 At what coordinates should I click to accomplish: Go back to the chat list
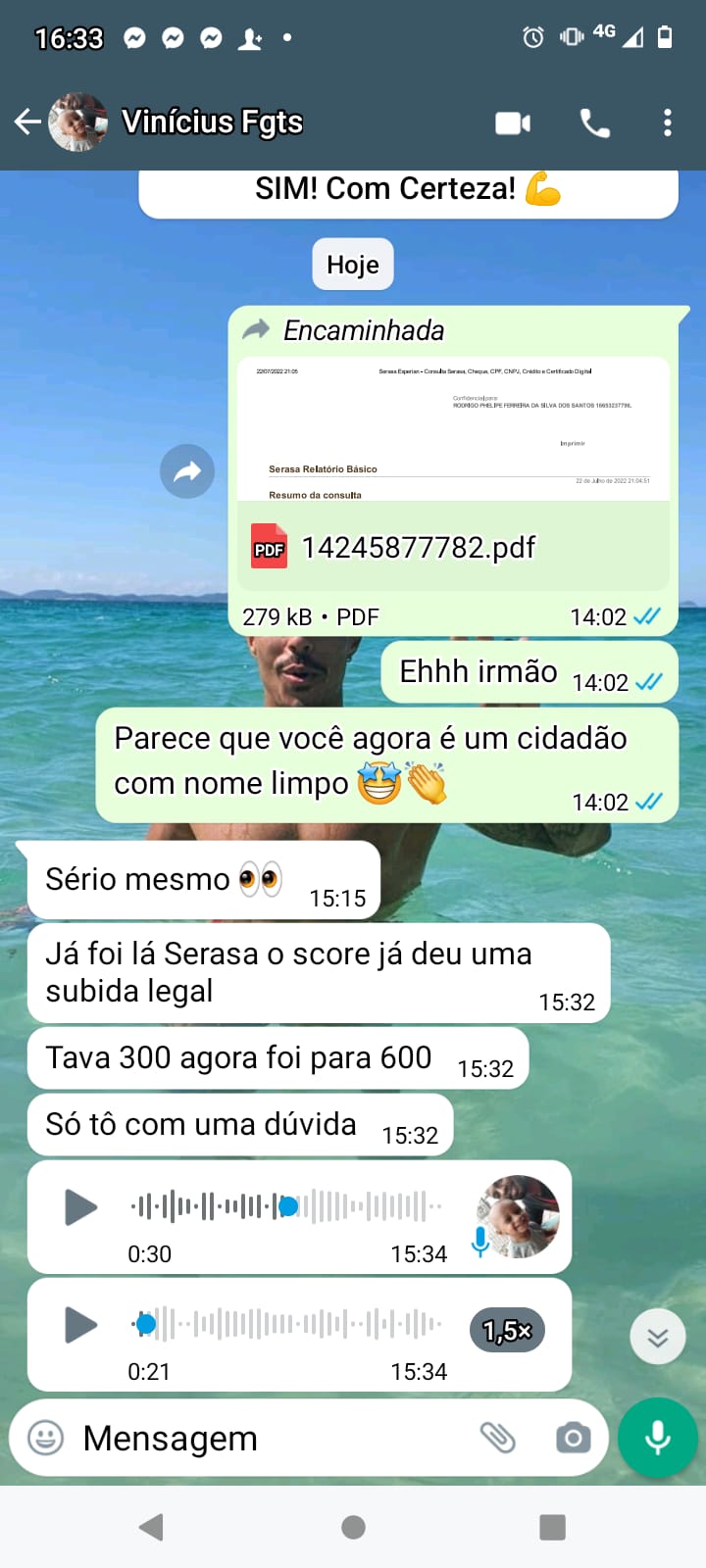pos(27,122)
